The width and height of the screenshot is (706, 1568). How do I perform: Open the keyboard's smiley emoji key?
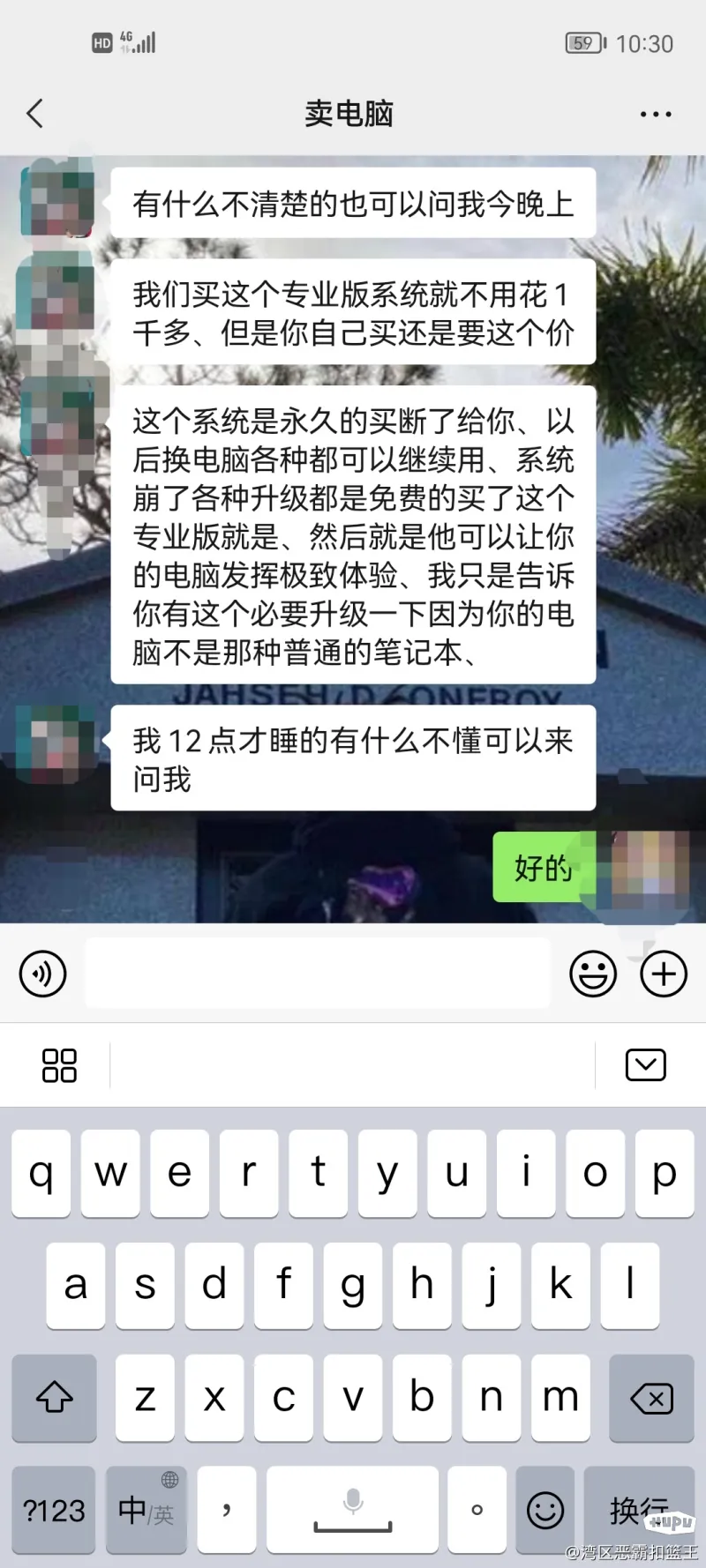click(545, 1511)
